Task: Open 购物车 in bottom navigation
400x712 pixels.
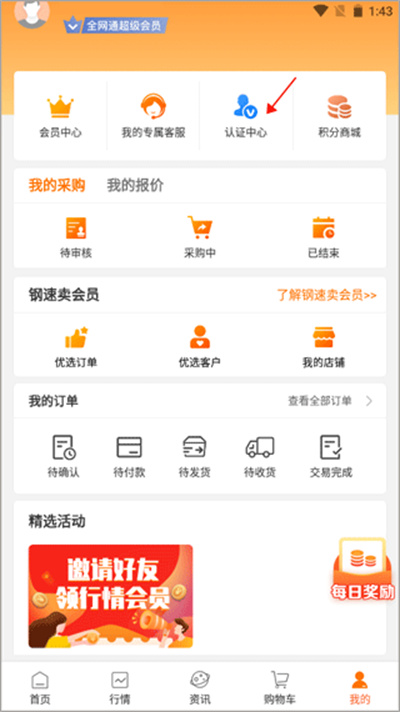Action: [x=280, y=687]
